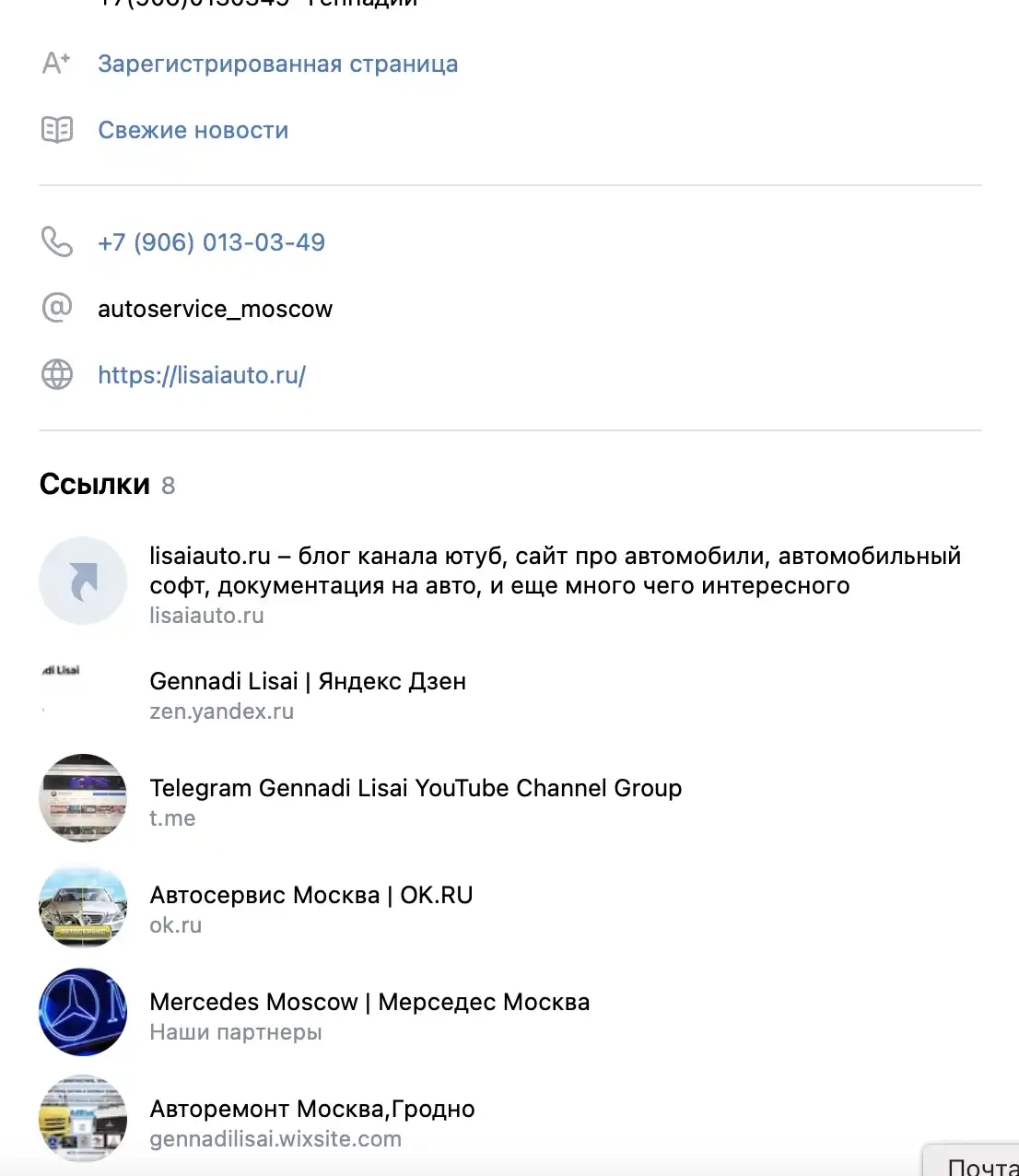Viewport: 1019px width, 1176px height.
Task: Open Авторемонт Москва, Гродно wixsite link
Action: tap(312, 1110)
